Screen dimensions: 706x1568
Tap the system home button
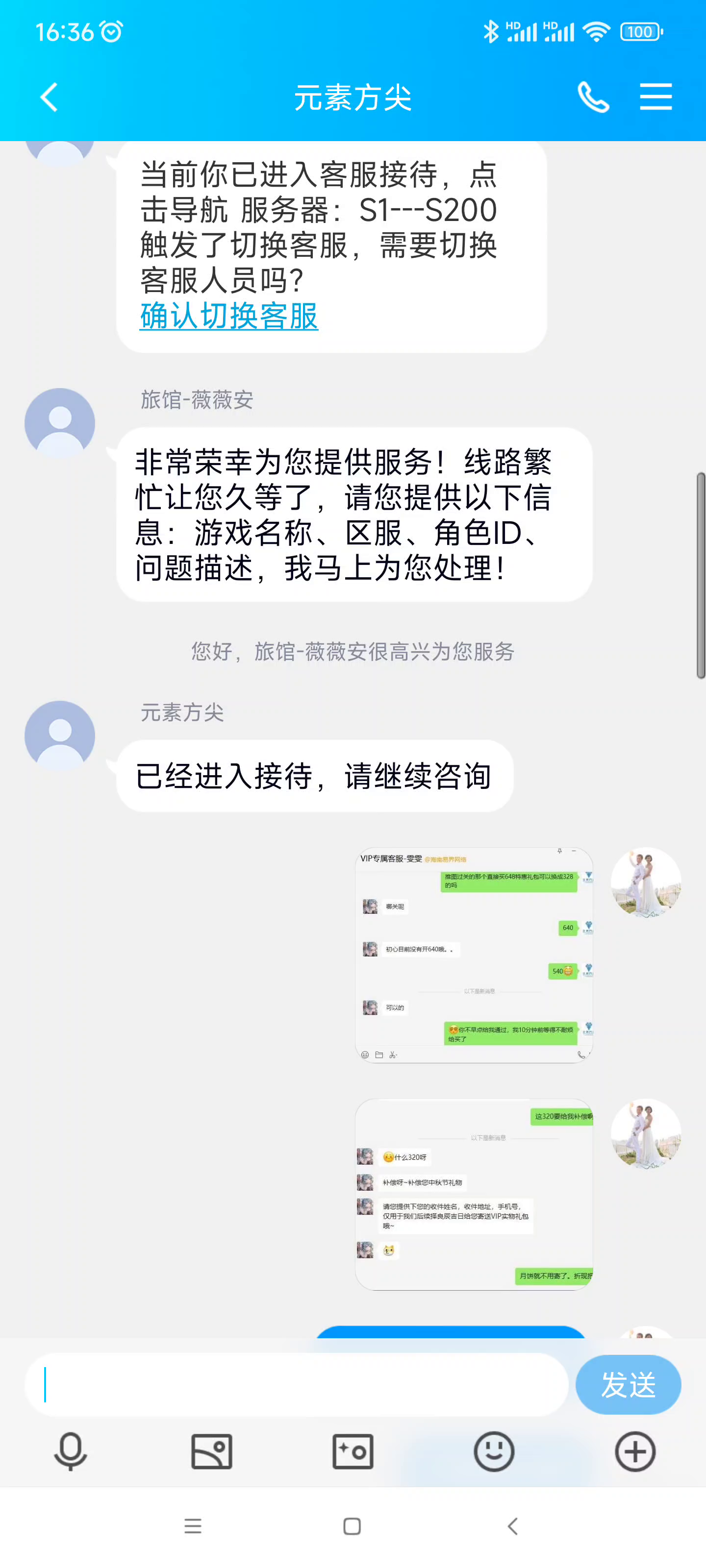click(352, 1526)
